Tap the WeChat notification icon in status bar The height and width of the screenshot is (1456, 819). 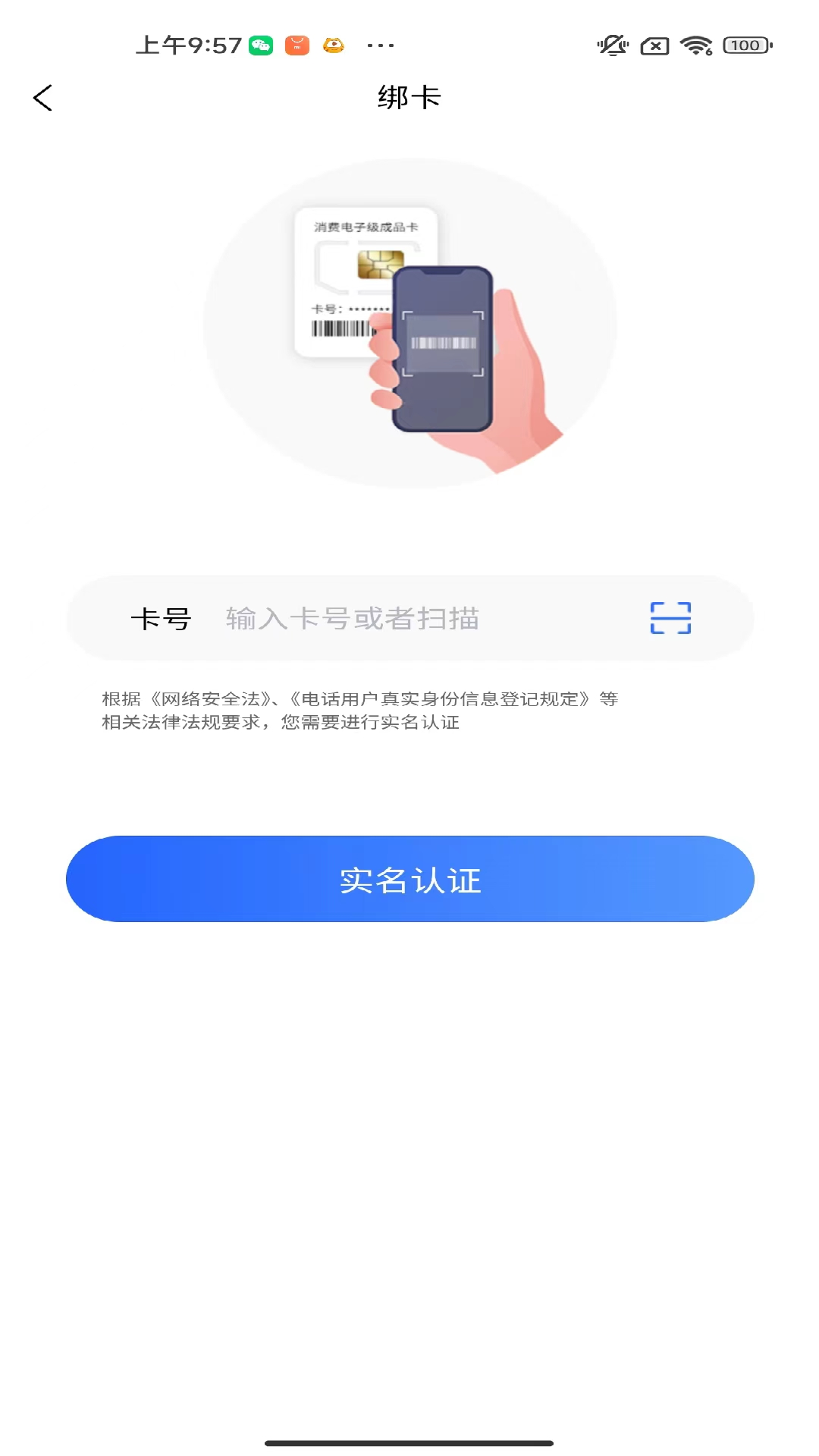pos(261,45)
